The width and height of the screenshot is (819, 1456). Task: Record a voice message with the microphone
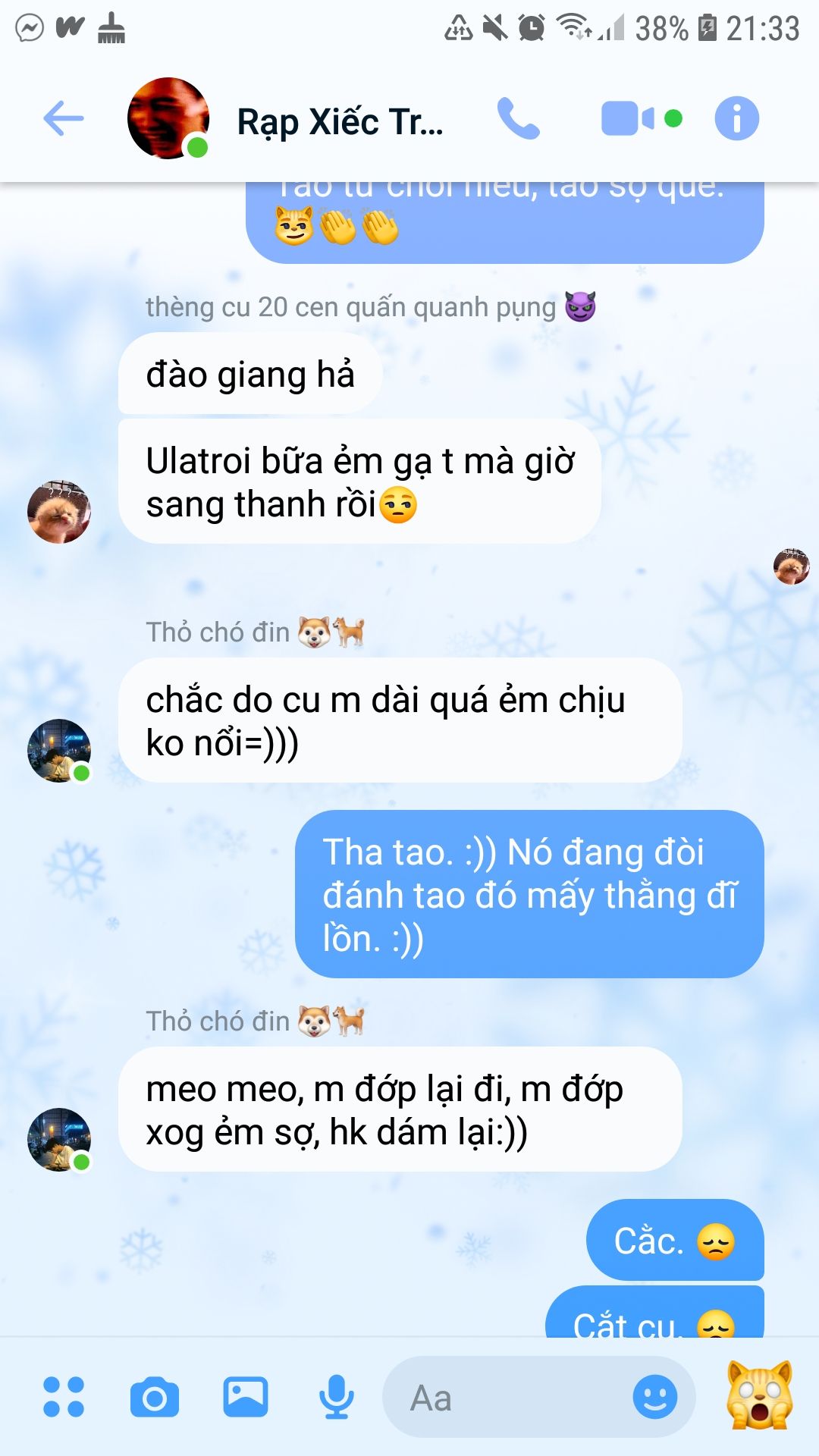336,1397
